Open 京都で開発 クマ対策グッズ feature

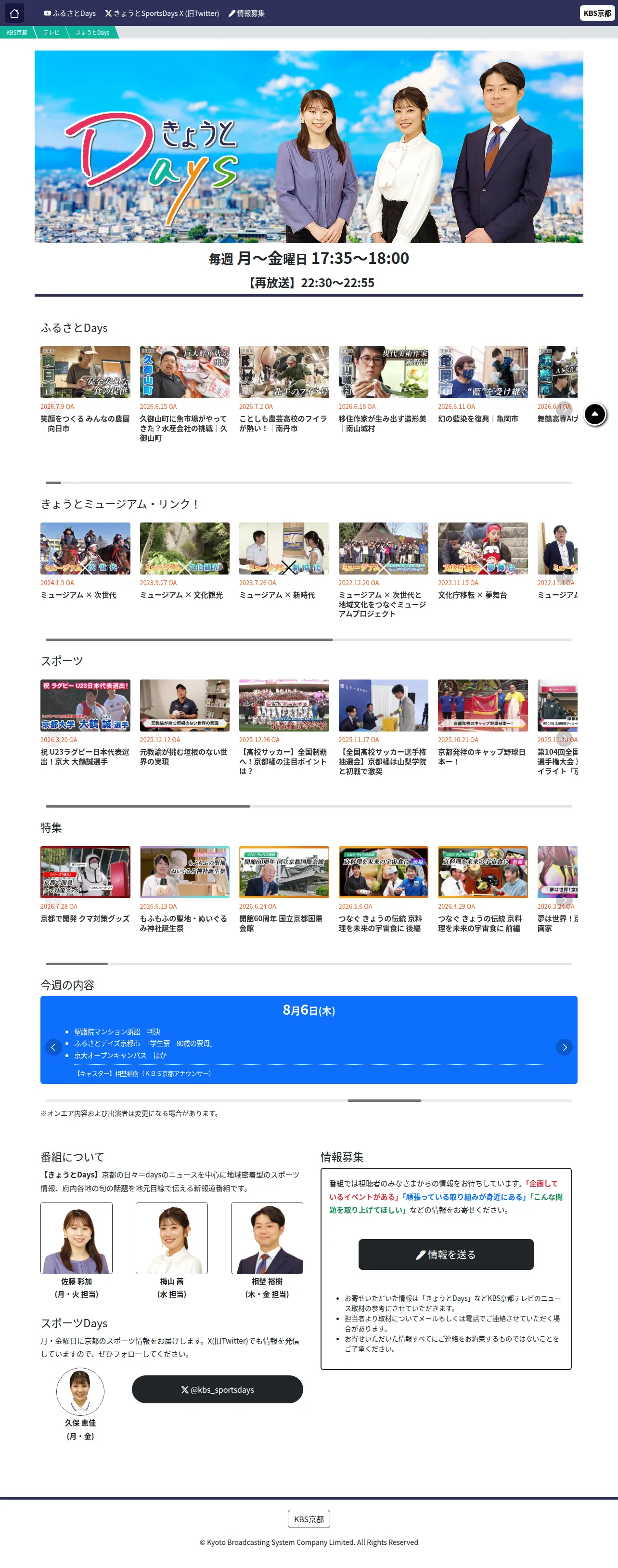85,885
